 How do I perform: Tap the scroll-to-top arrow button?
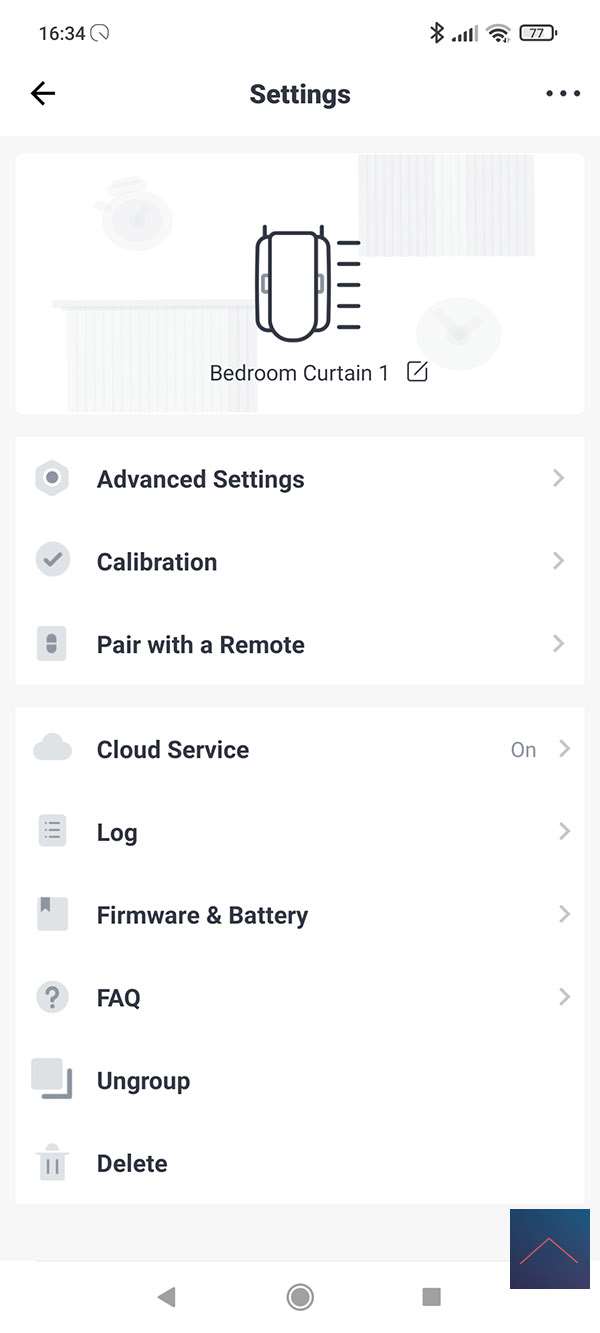[x=549, y=1248]
